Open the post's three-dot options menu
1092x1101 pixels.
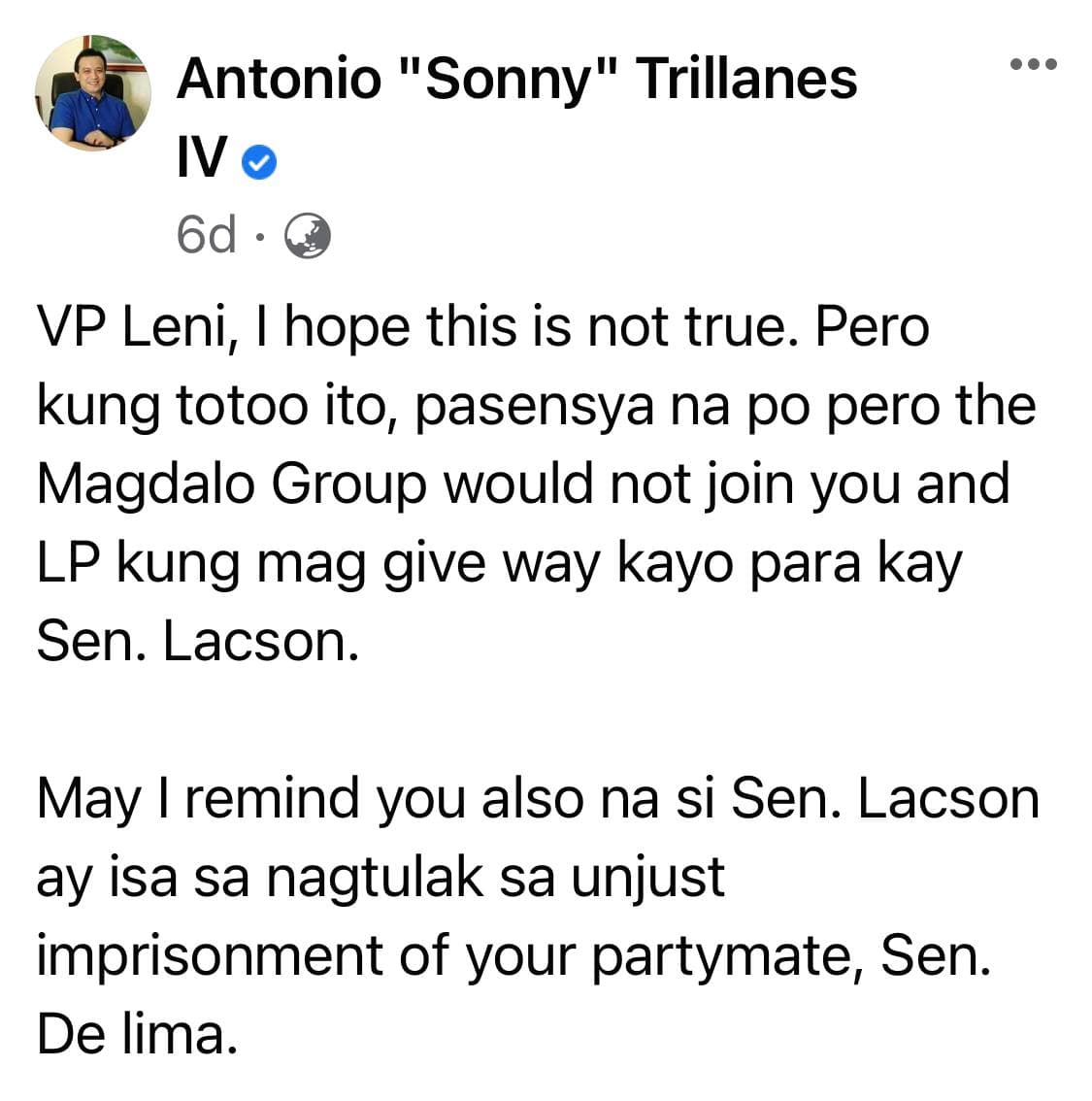point(1032,65)
